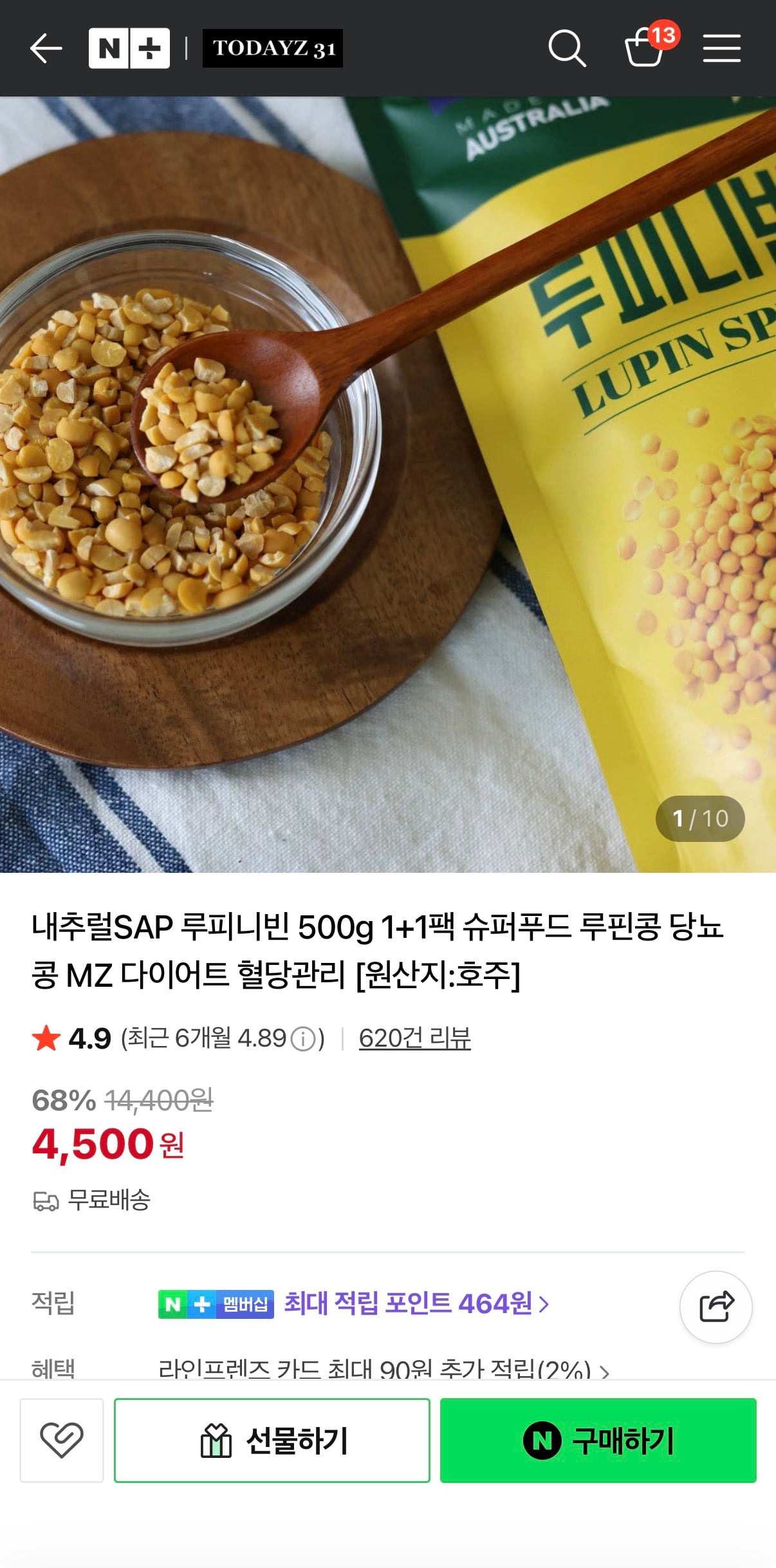Open search with the magnifier icon
The height and width of the screenshot is (1568, 776).
tap(567, 48)
